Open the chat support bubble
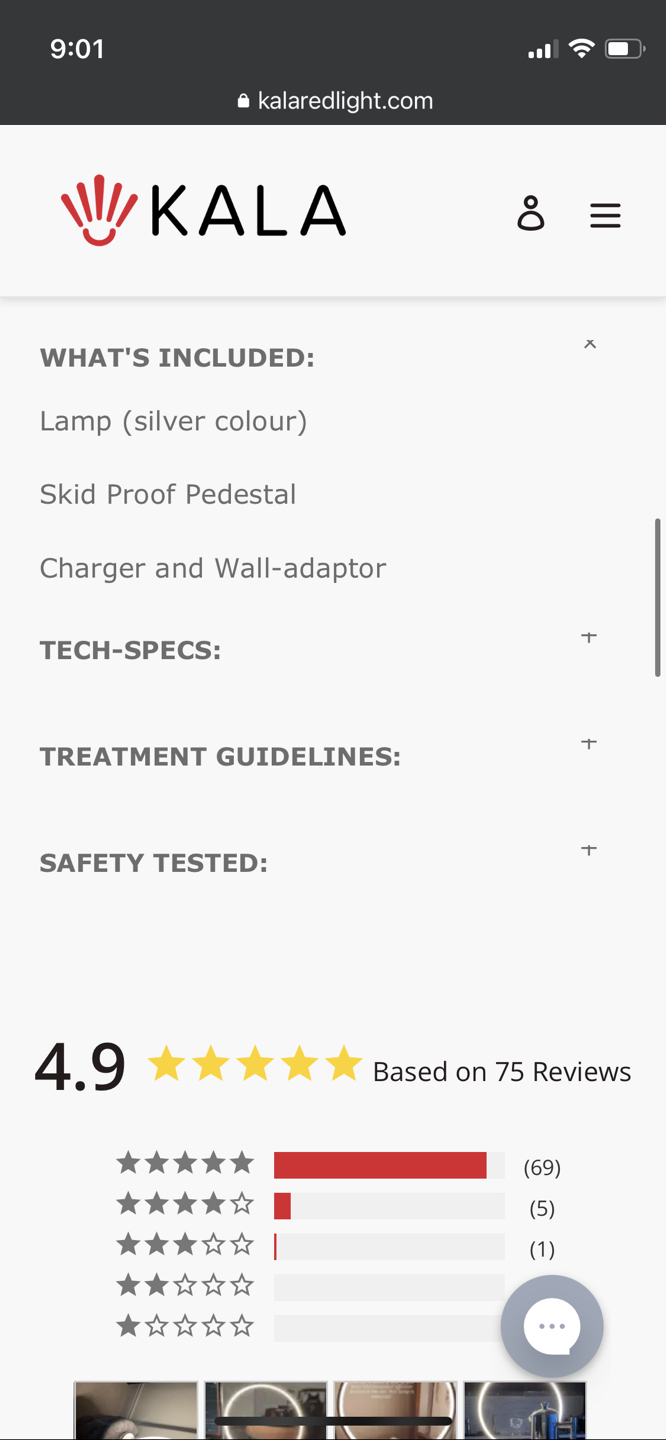The width and height of the screenshot is (666, 1440). click(x=552, y=1326)
